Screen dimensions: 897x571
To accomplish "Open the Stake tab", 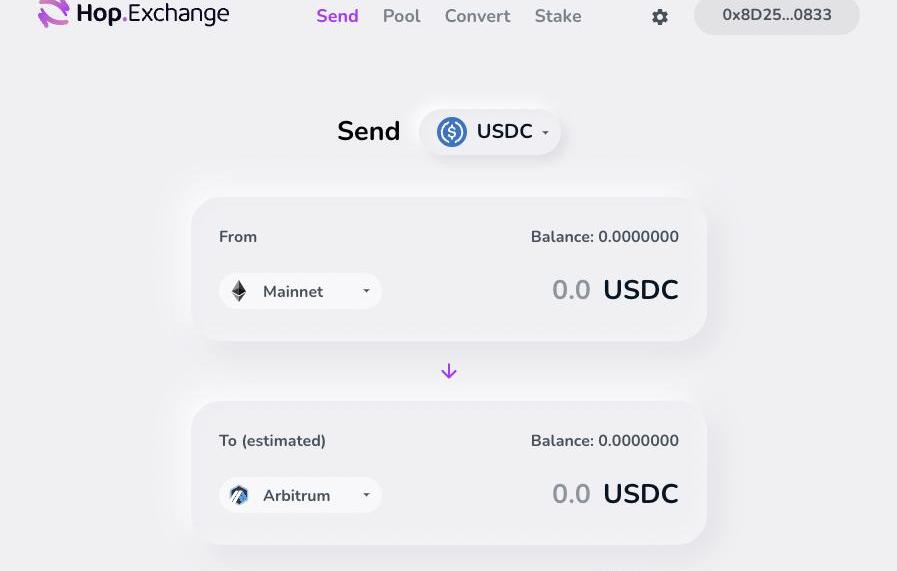I will pos(557,16).
